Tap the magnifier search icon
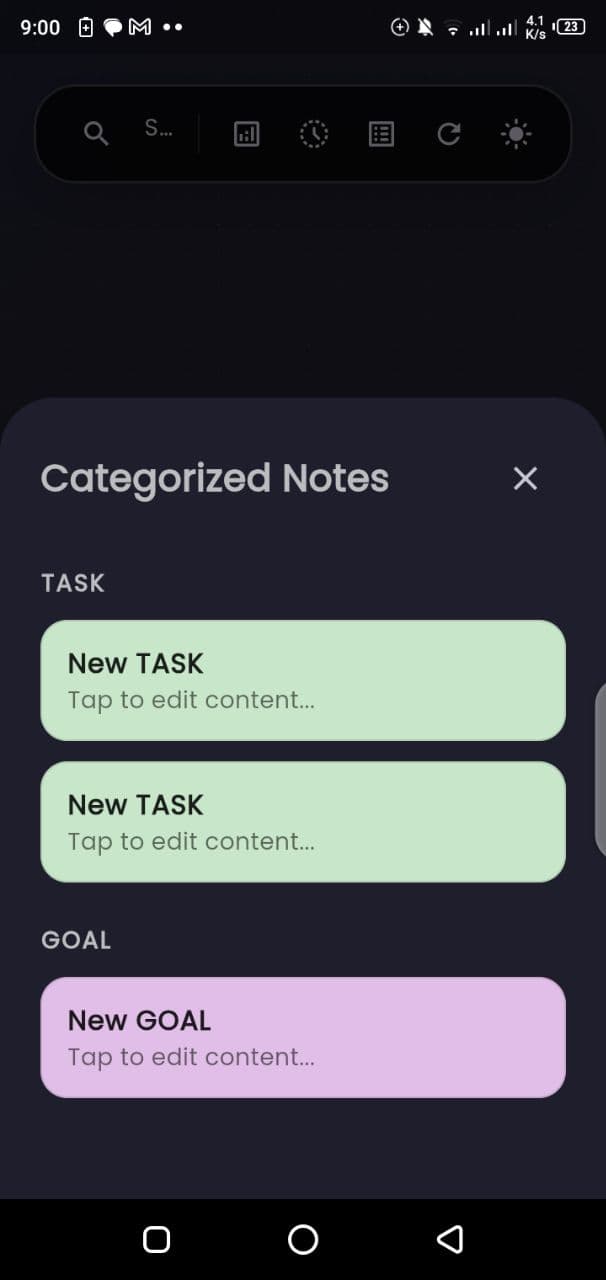Viewport: 606px width, 1280px height. click(96, 134)
